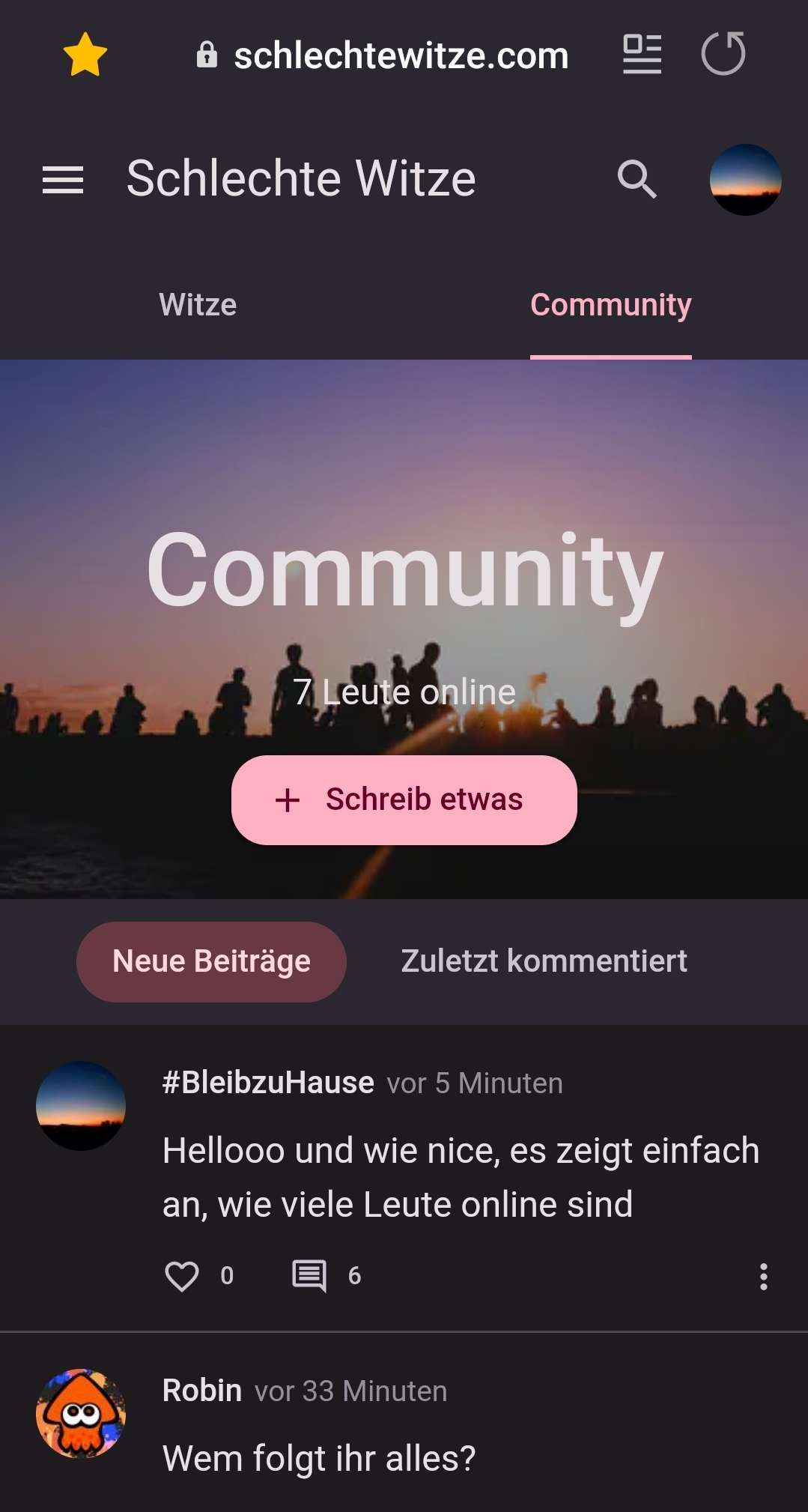This screenshot has height=1512, width=808.
Task: Open the profile avatar in the header
Action: pos(745,180)
